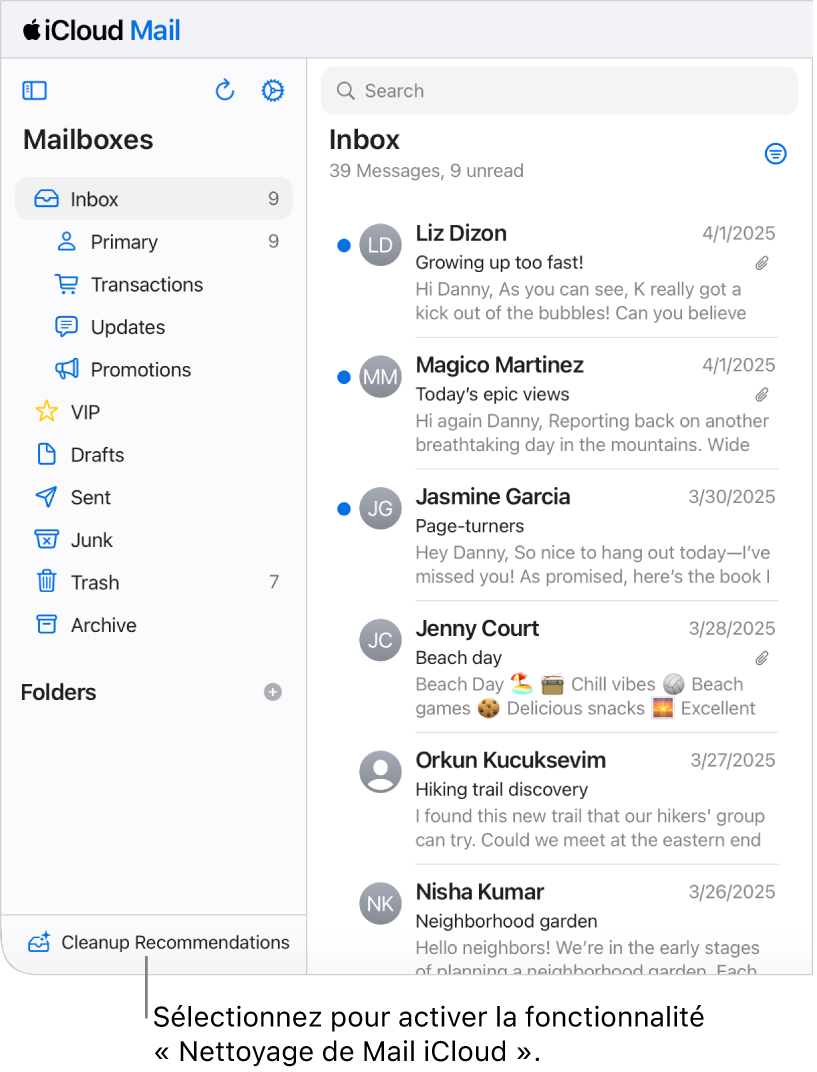Add a new folder with plus icon

pyautogui.click(x=273, y=692)
